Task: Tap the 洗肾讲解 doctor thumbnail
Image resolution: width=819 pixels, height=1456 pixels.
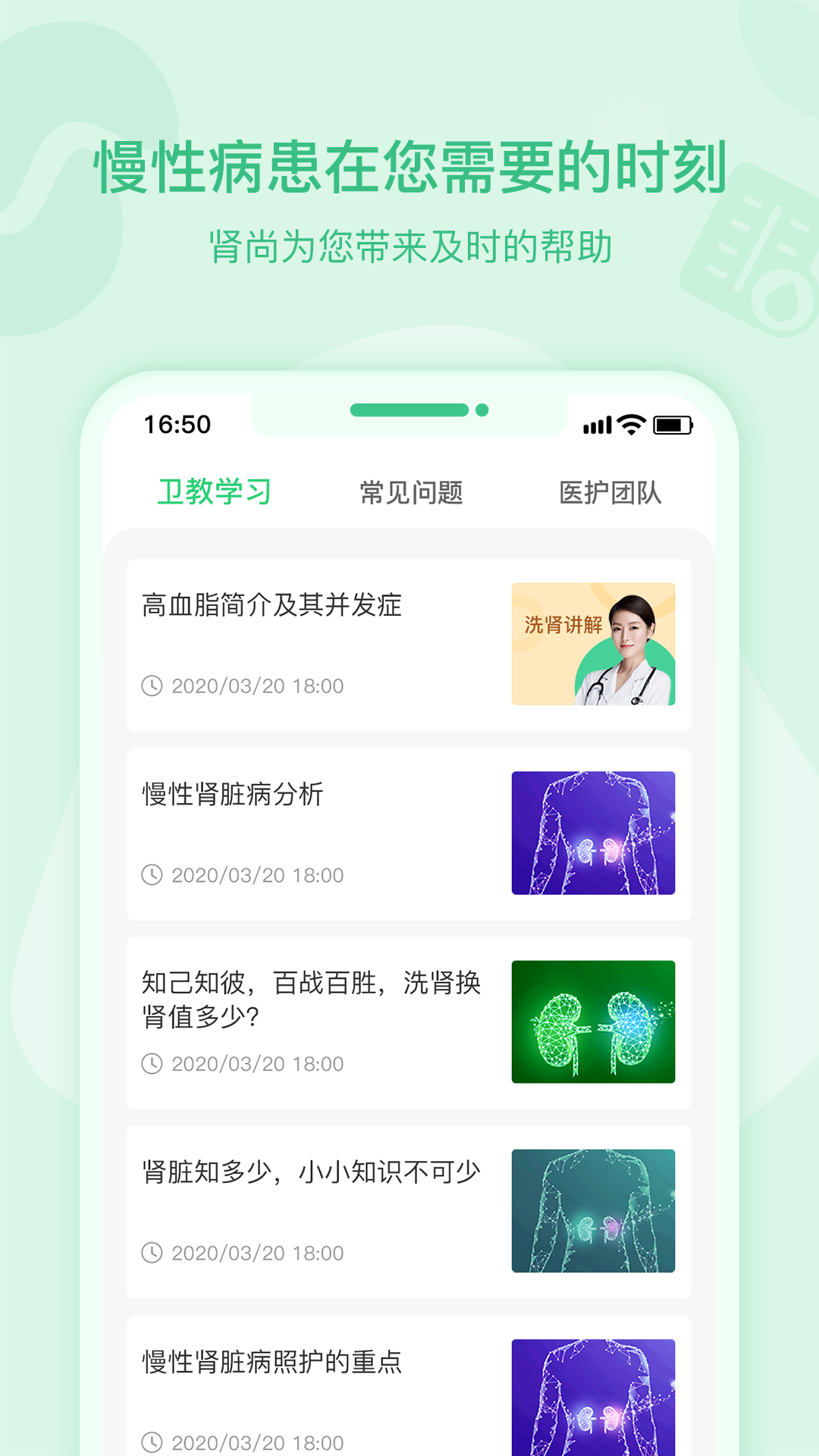Action: 593,644
